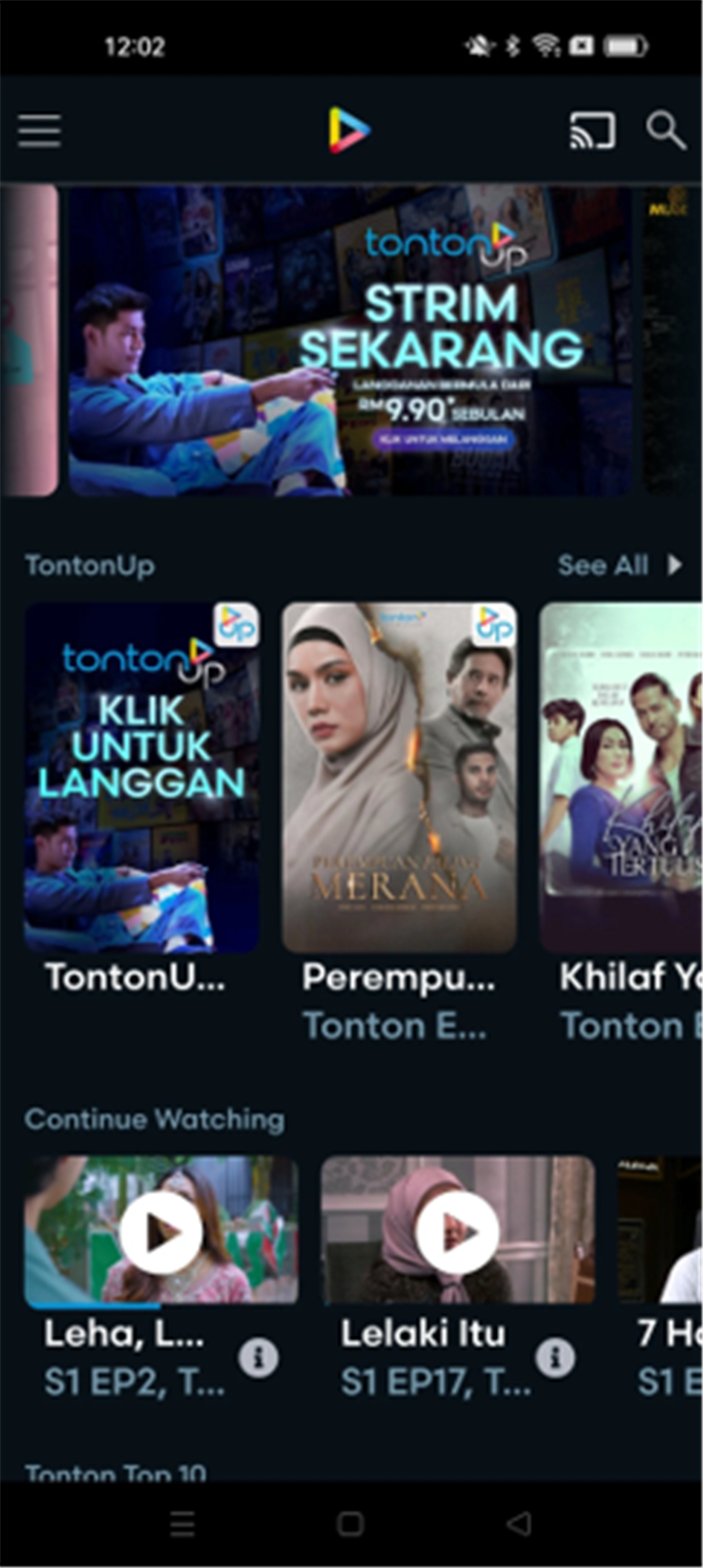Open the Strim Sekarang TontonUp banner
The height and width of the screenshot is (1568, 703).
coord(350,341)
